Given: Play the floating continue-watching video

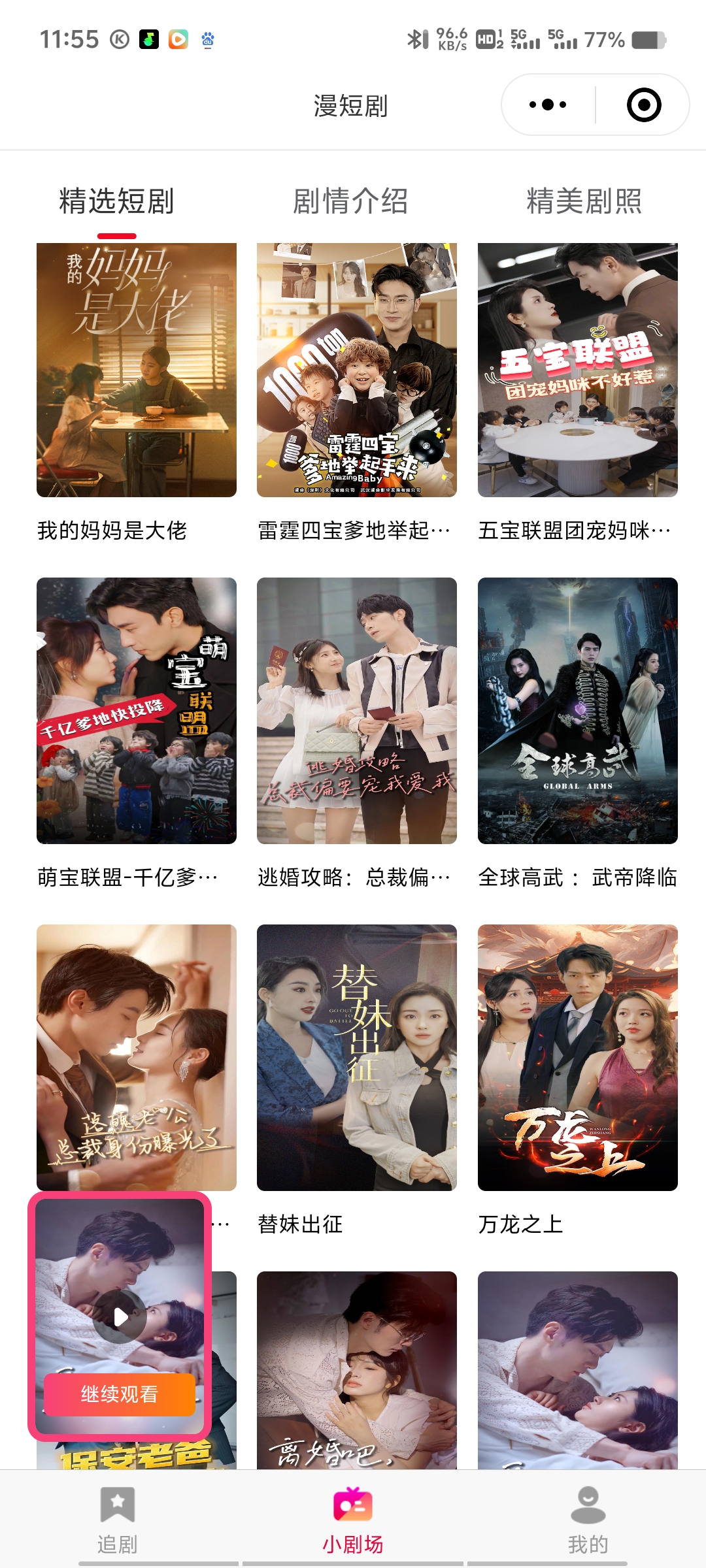Looking at the screenshot, I should (x=120, y=1316).
